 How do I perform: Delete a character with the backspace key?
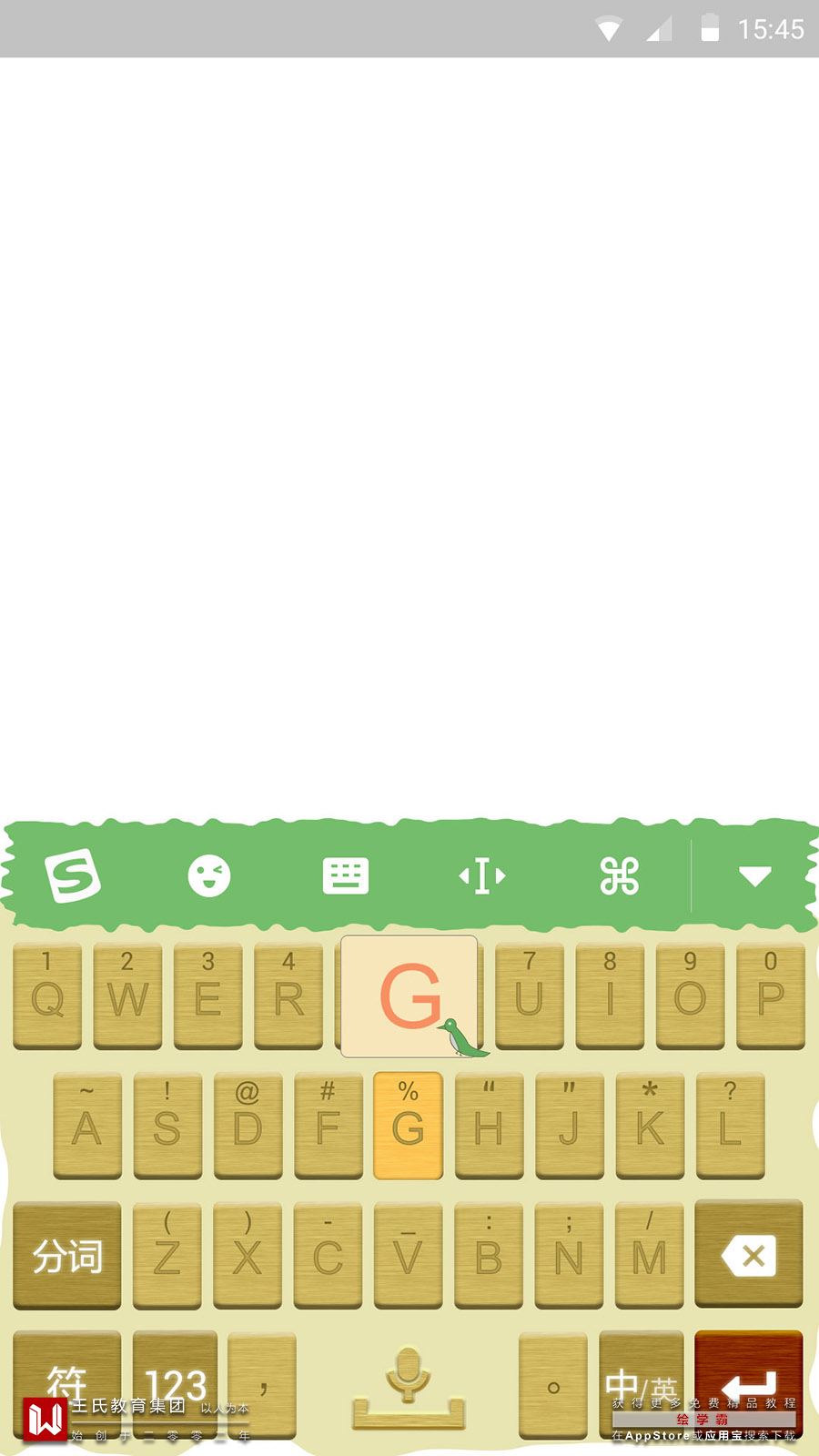coord(748,1256)
